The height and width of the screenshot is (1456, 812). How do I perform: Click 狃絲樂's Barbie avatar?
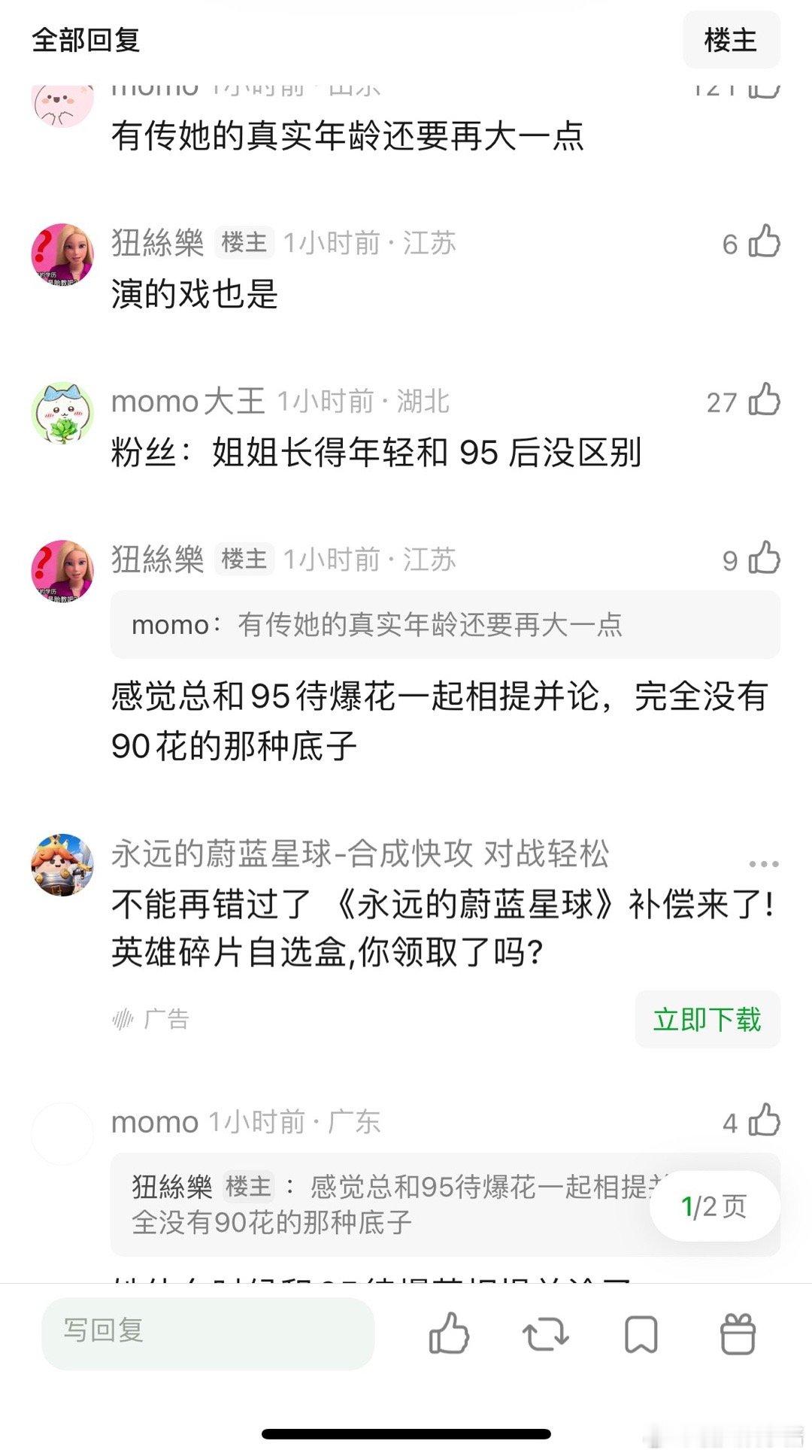click(x=64, y=254)
